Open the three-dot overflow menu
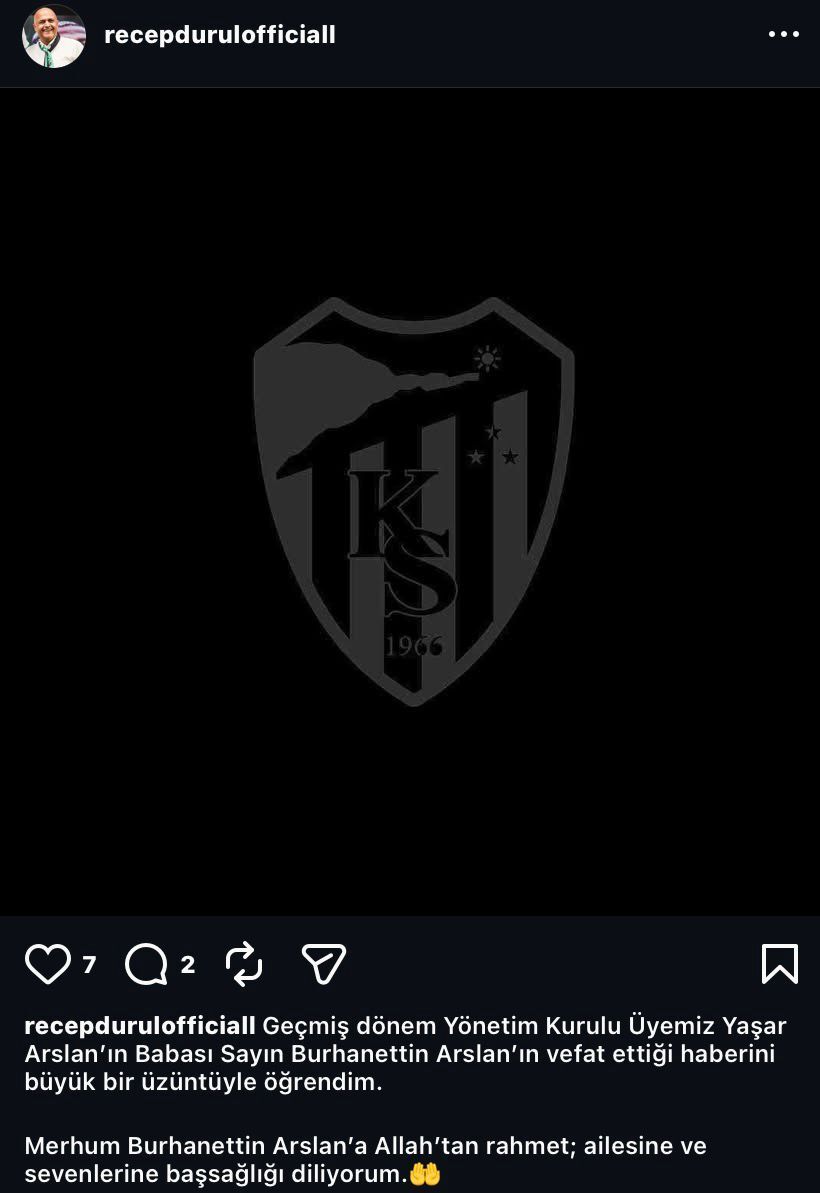The image size is (820, 1193). 783,35
